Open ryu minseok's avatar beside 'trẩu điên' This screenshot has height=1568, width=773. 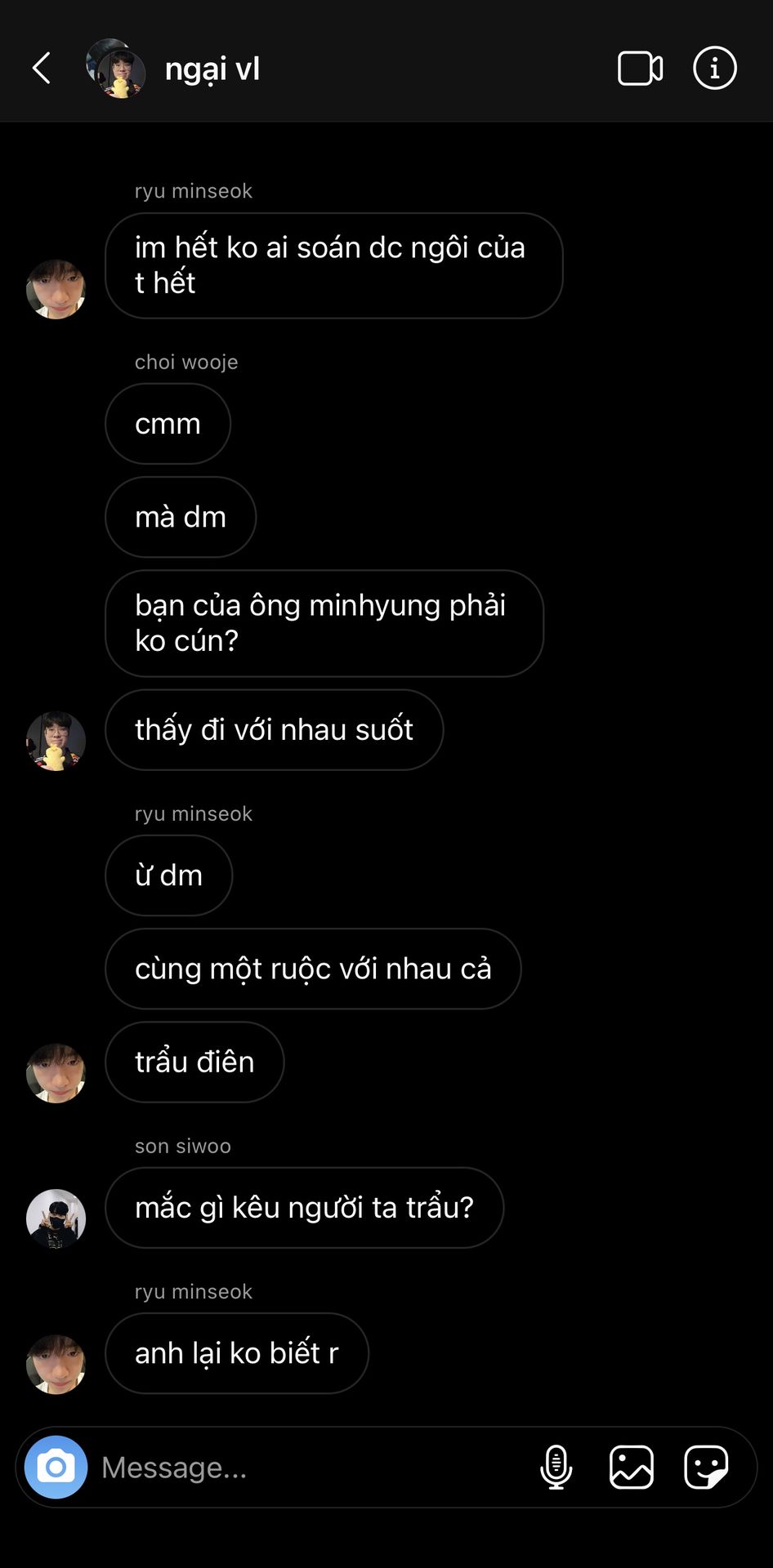pyautogui.click(x=56, y=1073)
